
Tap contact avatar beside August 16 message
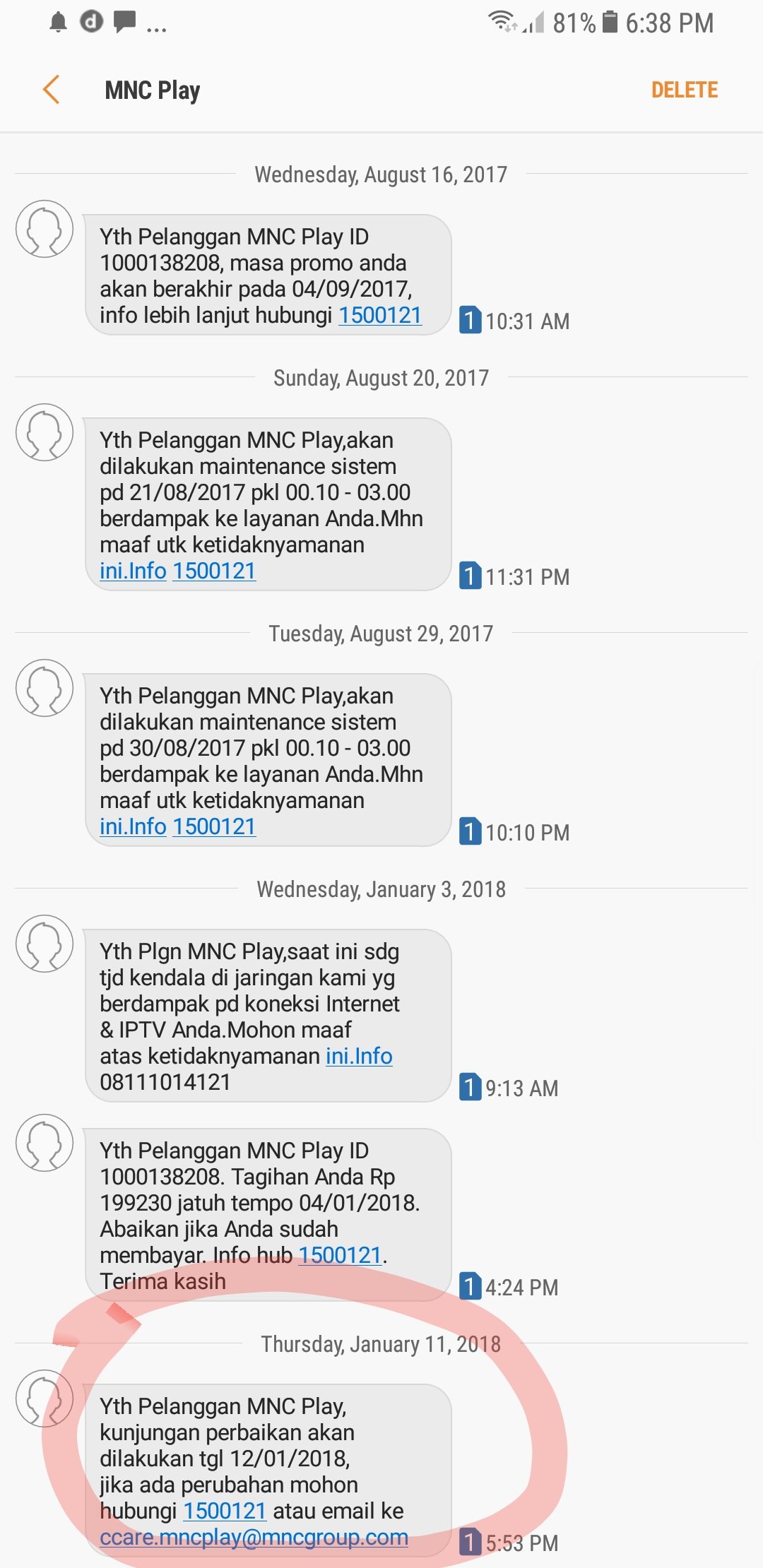click(45, 229)
